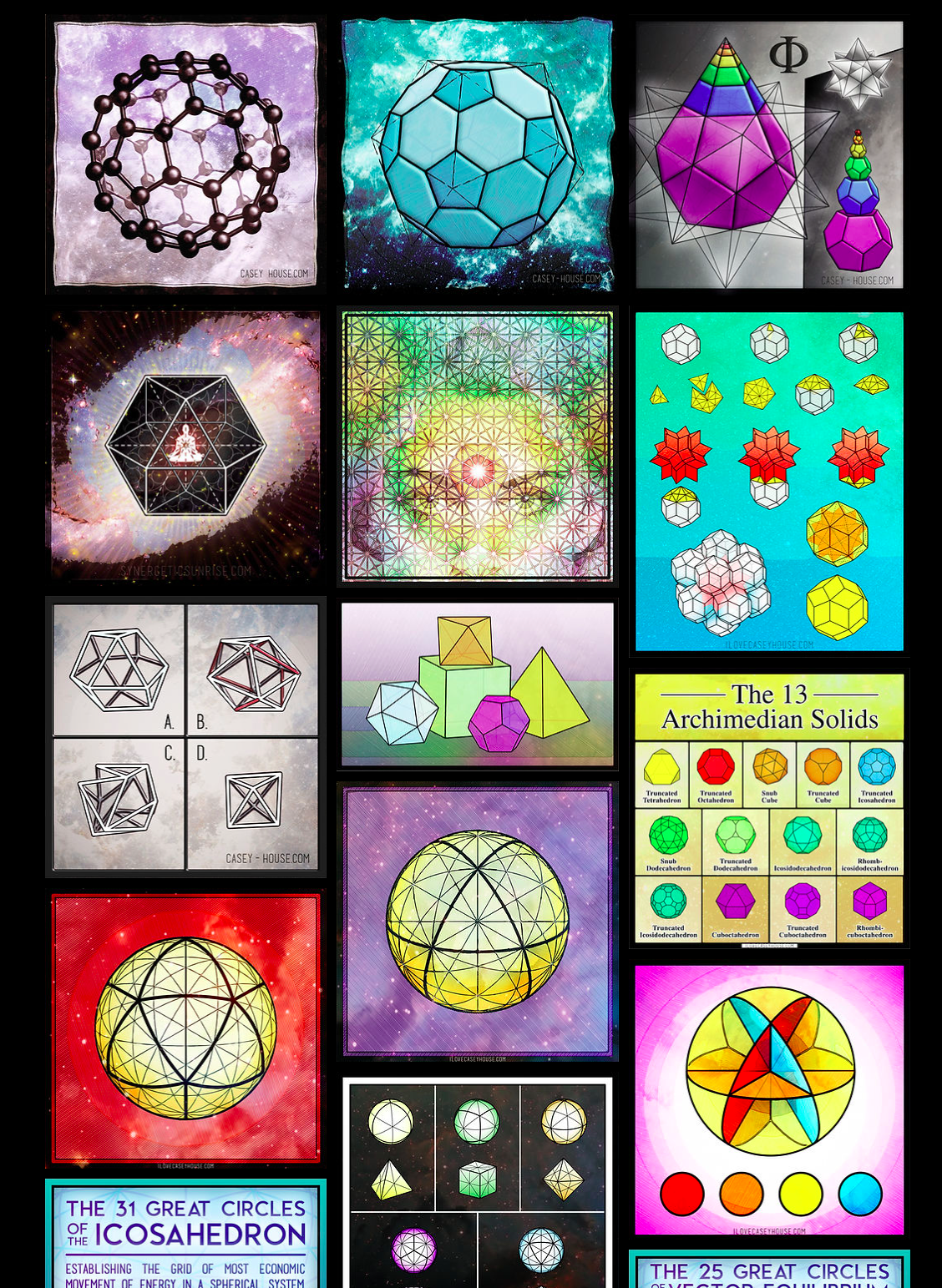
Task: Open the teal truncated icosahedron artwork
Action: pyautogui.click(x=477, y=154)
